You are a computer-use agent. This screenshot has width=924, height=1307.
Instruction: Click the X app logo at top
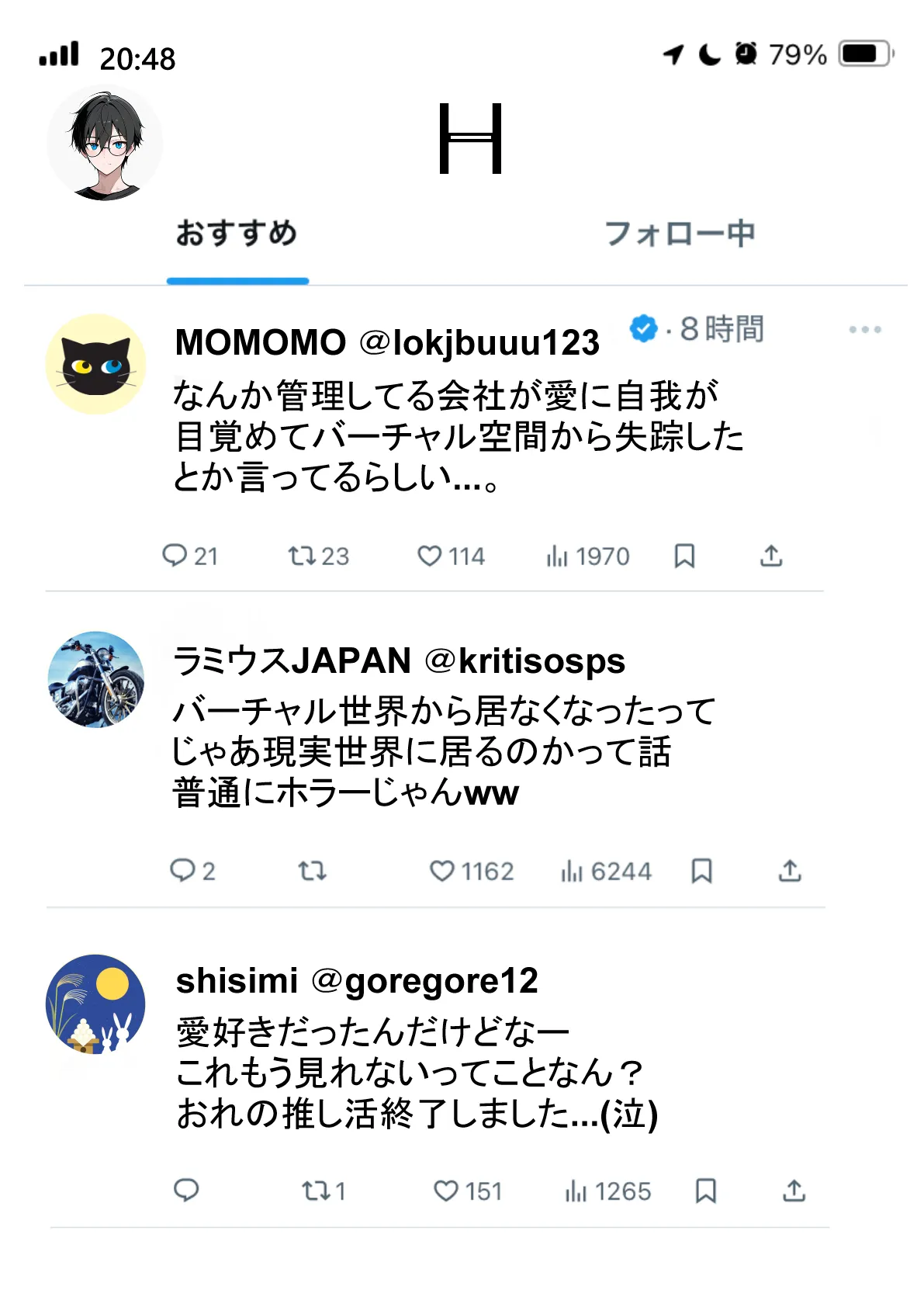pyautogui.click(x=472, y=136)
